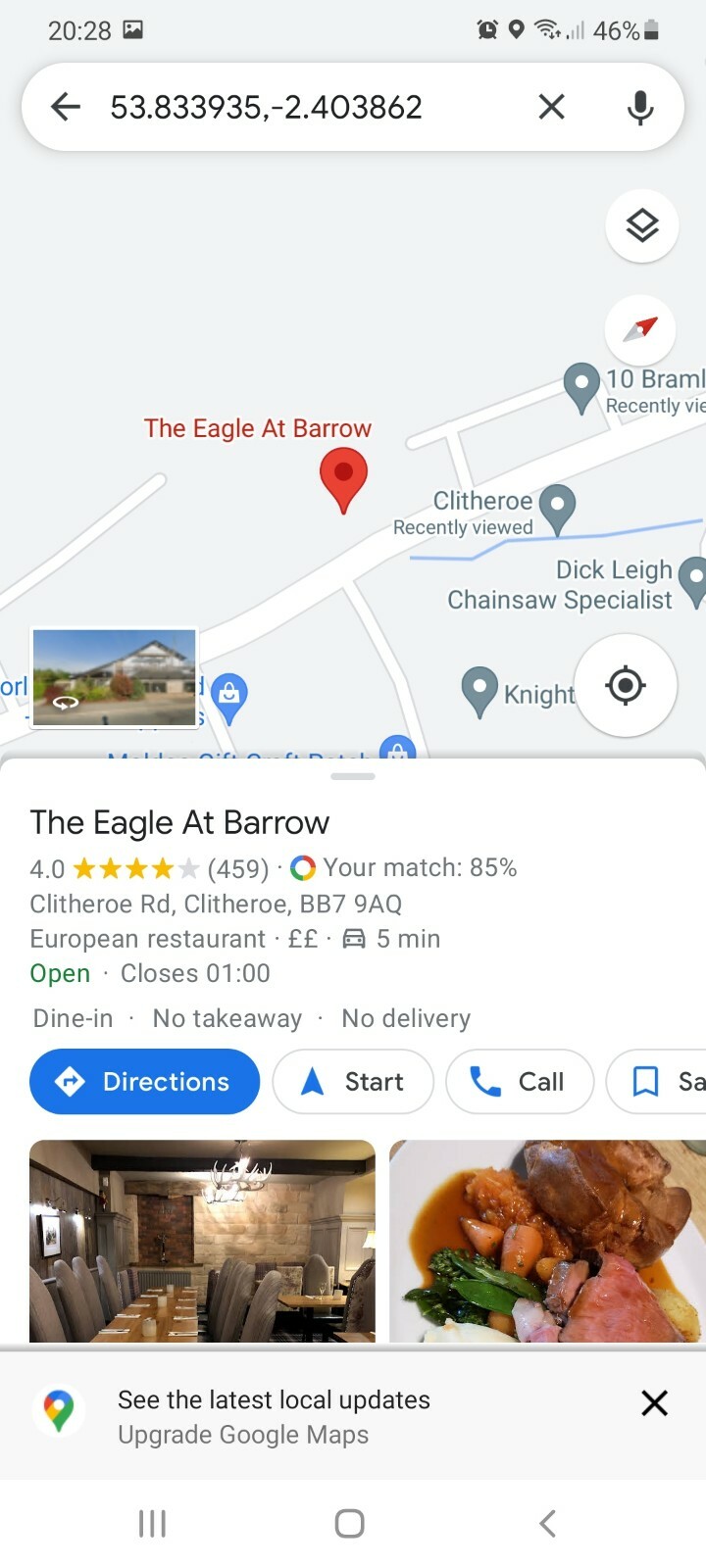Call The Eagle At Barrow

[x=520, y=1081]
